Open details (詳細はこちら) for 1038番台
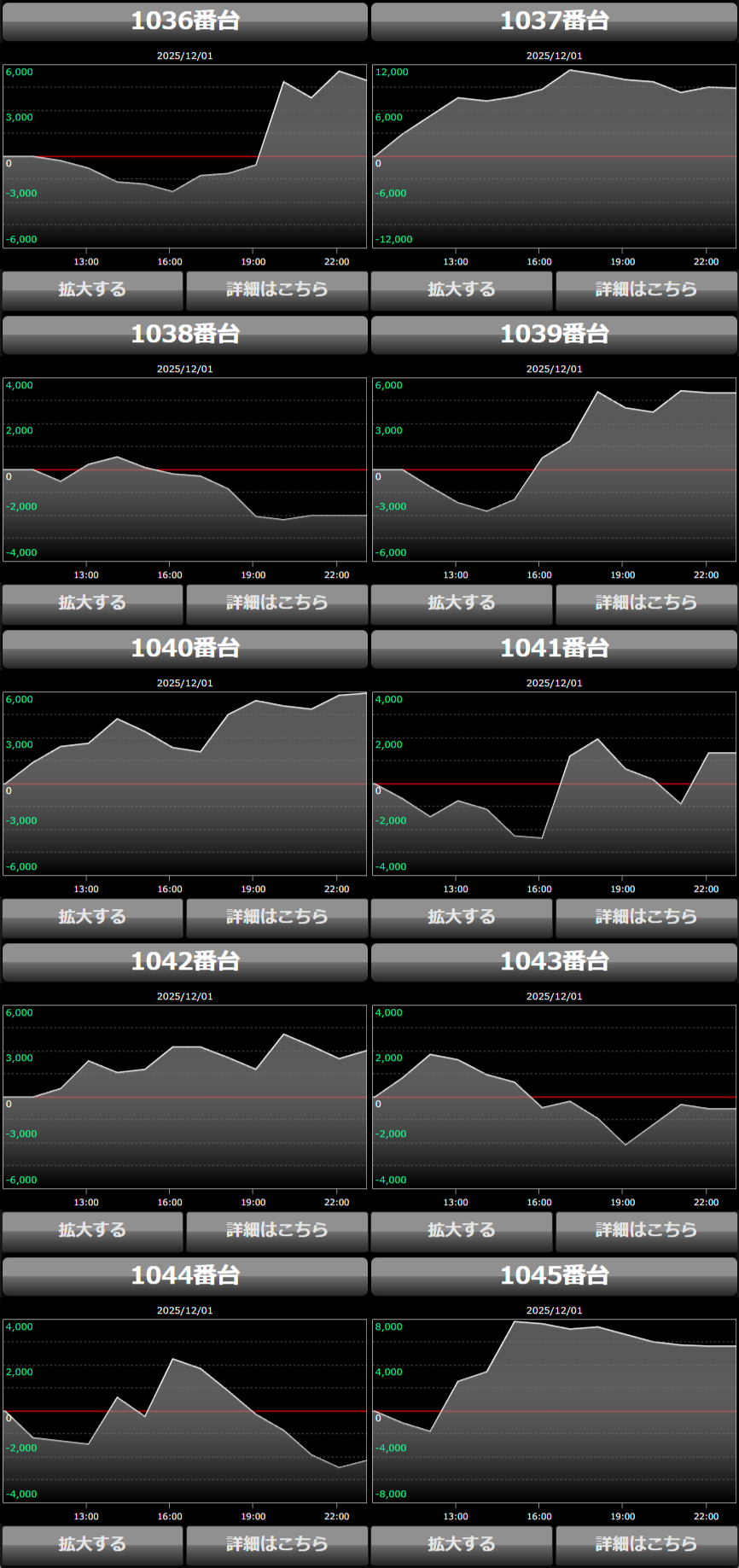This screenshot has width=739, height=1568. tap(276, 603)
